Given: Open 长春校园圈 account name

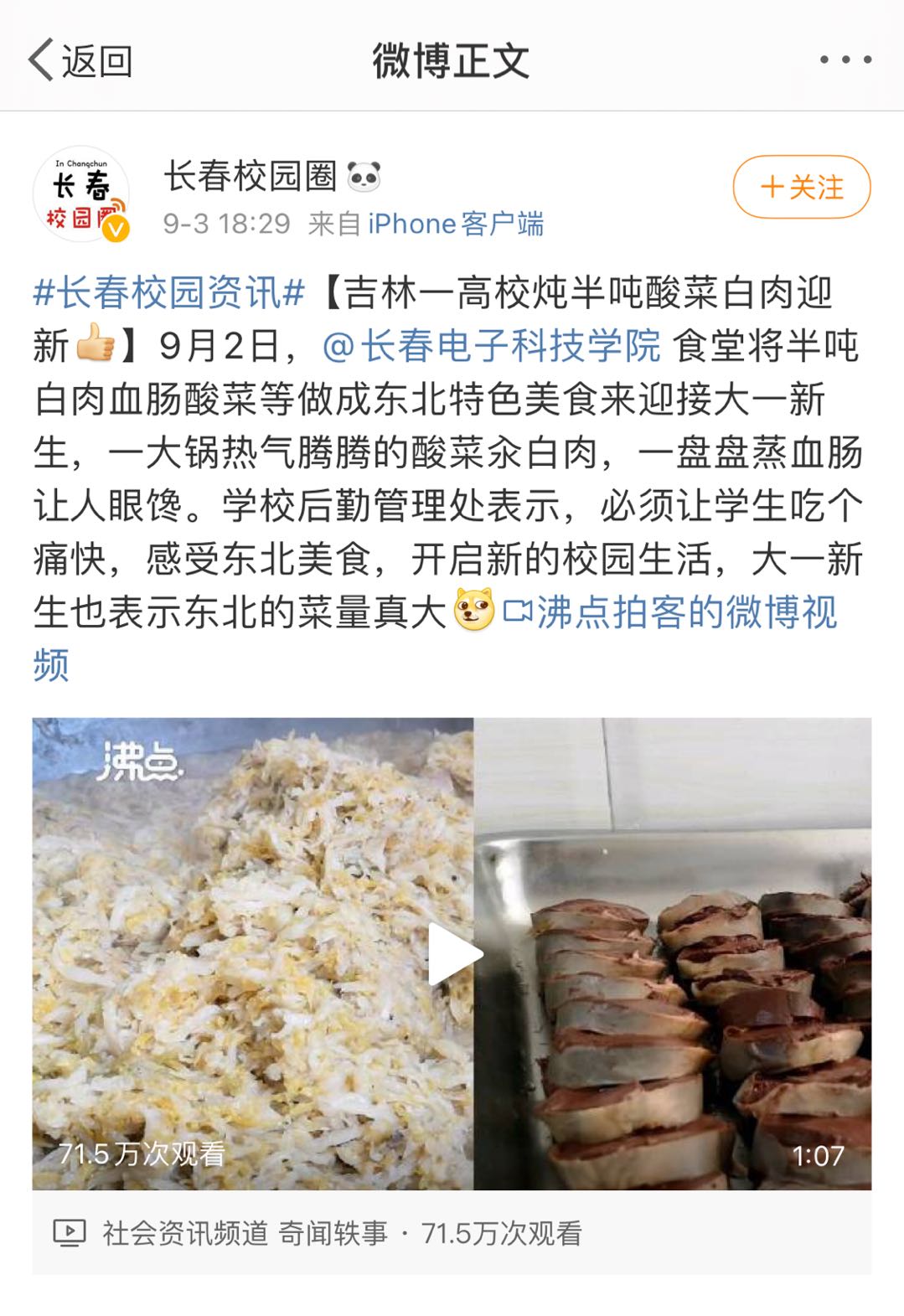Looking at the screenshot, I should (x=251, y=177).
